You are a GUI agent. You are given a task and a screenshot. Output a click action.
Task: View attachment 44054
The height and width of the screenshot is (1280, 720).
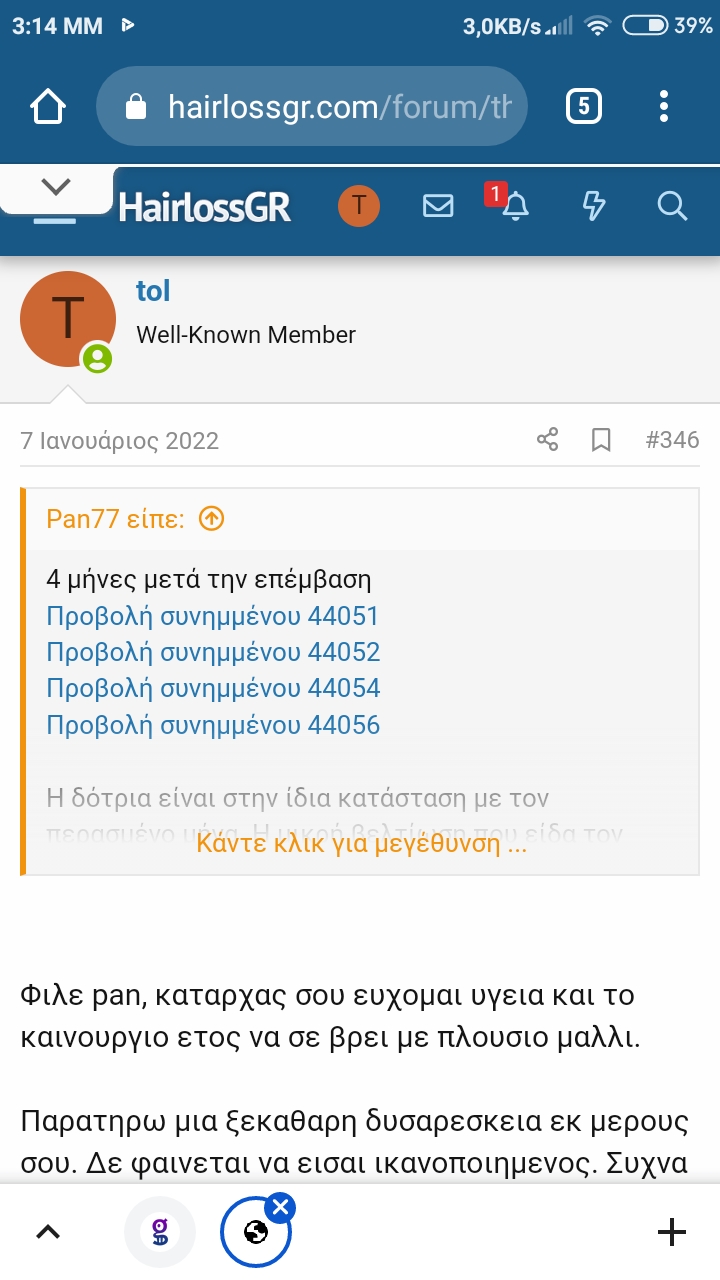[213, 688]
